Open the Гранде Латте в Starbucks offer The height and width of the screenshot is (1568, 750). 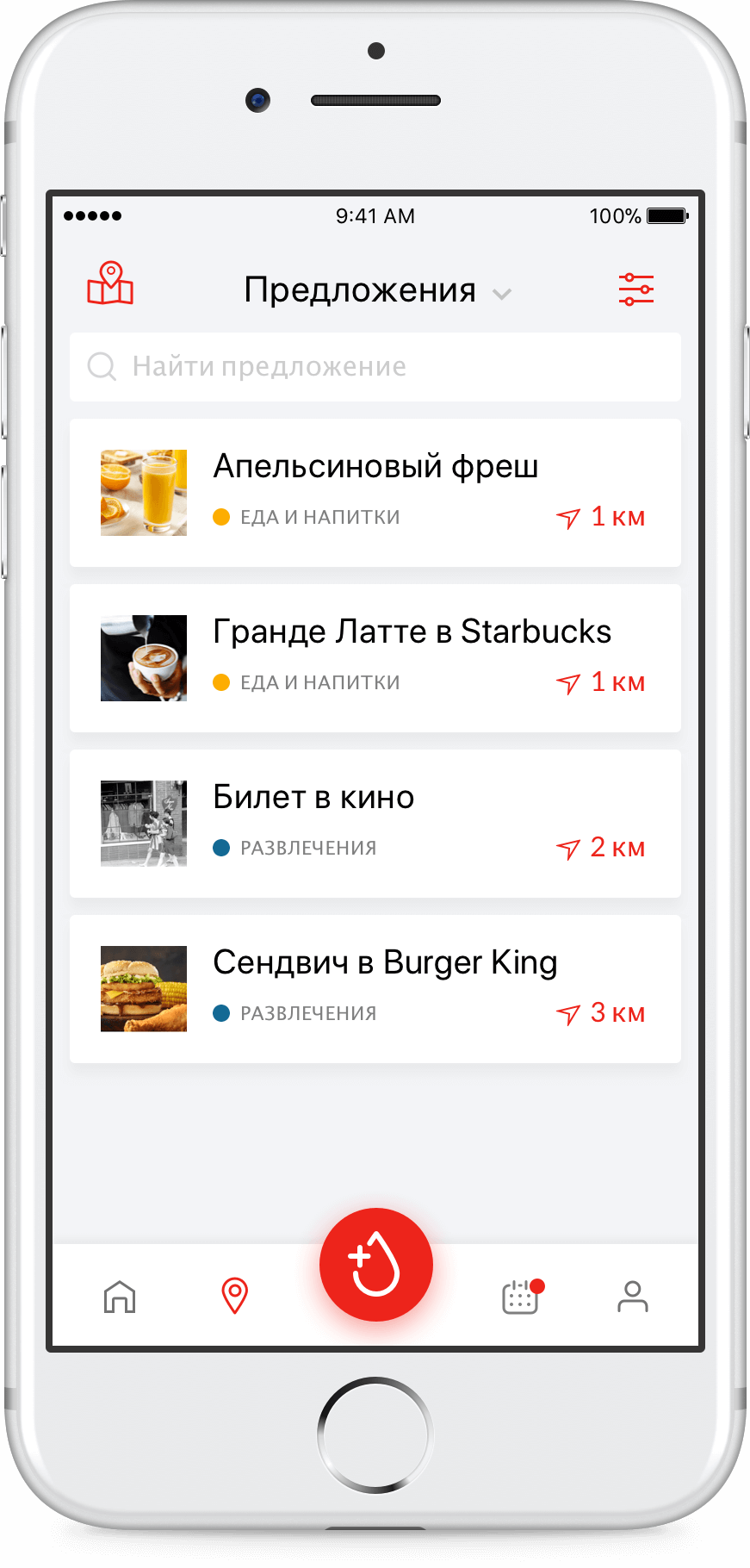pyautogui.click(x=375, y=658)
